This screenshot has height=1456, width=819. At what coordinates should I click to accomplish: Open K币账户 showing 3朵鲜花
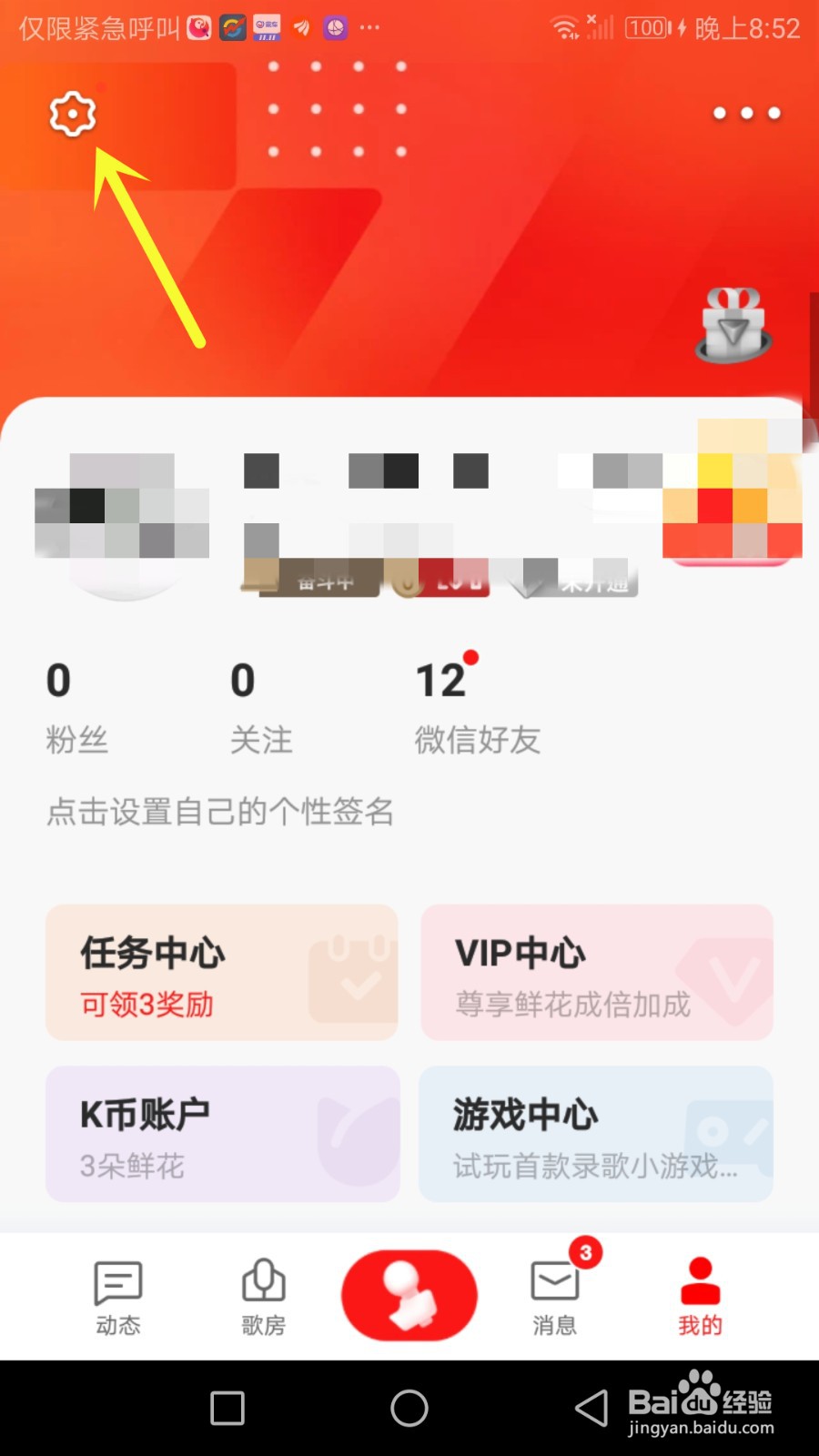coord(221,1135)
